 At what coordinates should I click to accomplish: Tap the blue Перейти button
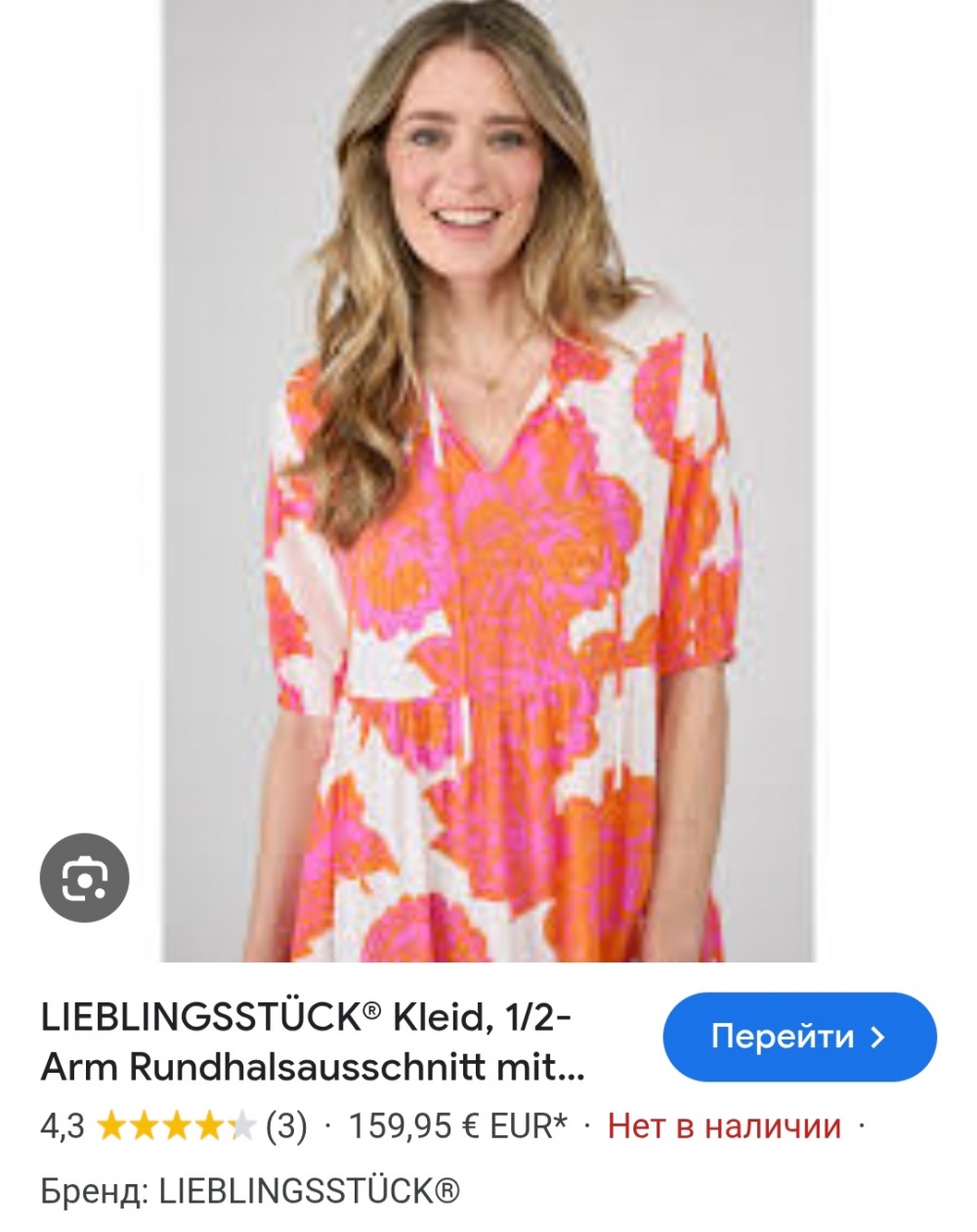[x=799, y=1037]
